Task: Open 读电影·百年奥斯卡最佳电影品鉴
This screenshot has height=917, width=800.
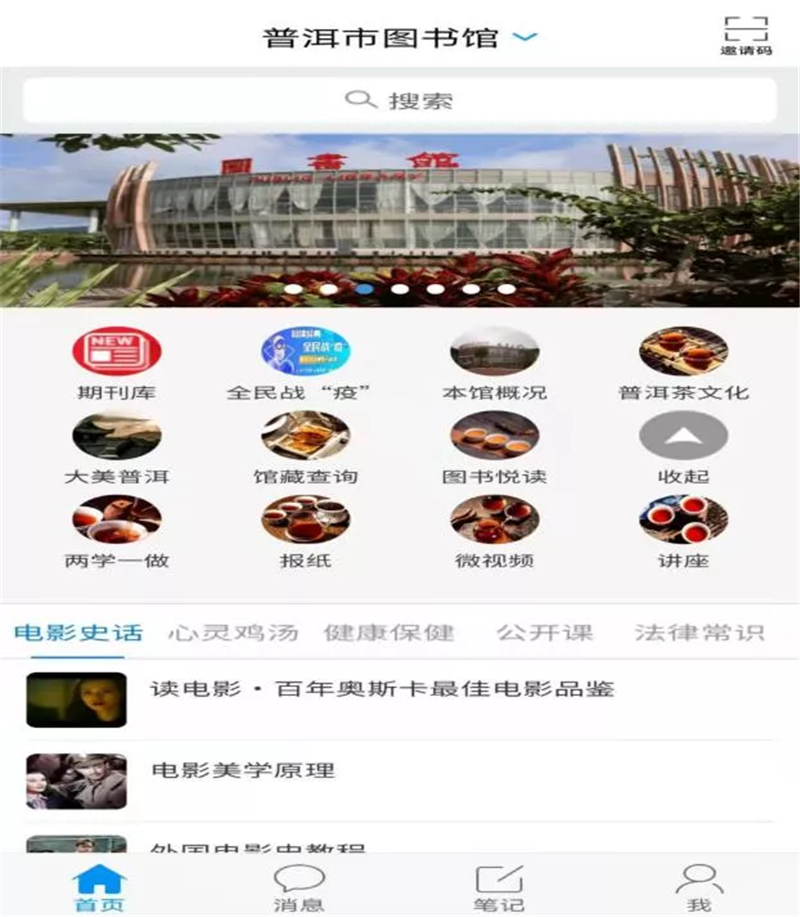Action: [x=381, y=689]
